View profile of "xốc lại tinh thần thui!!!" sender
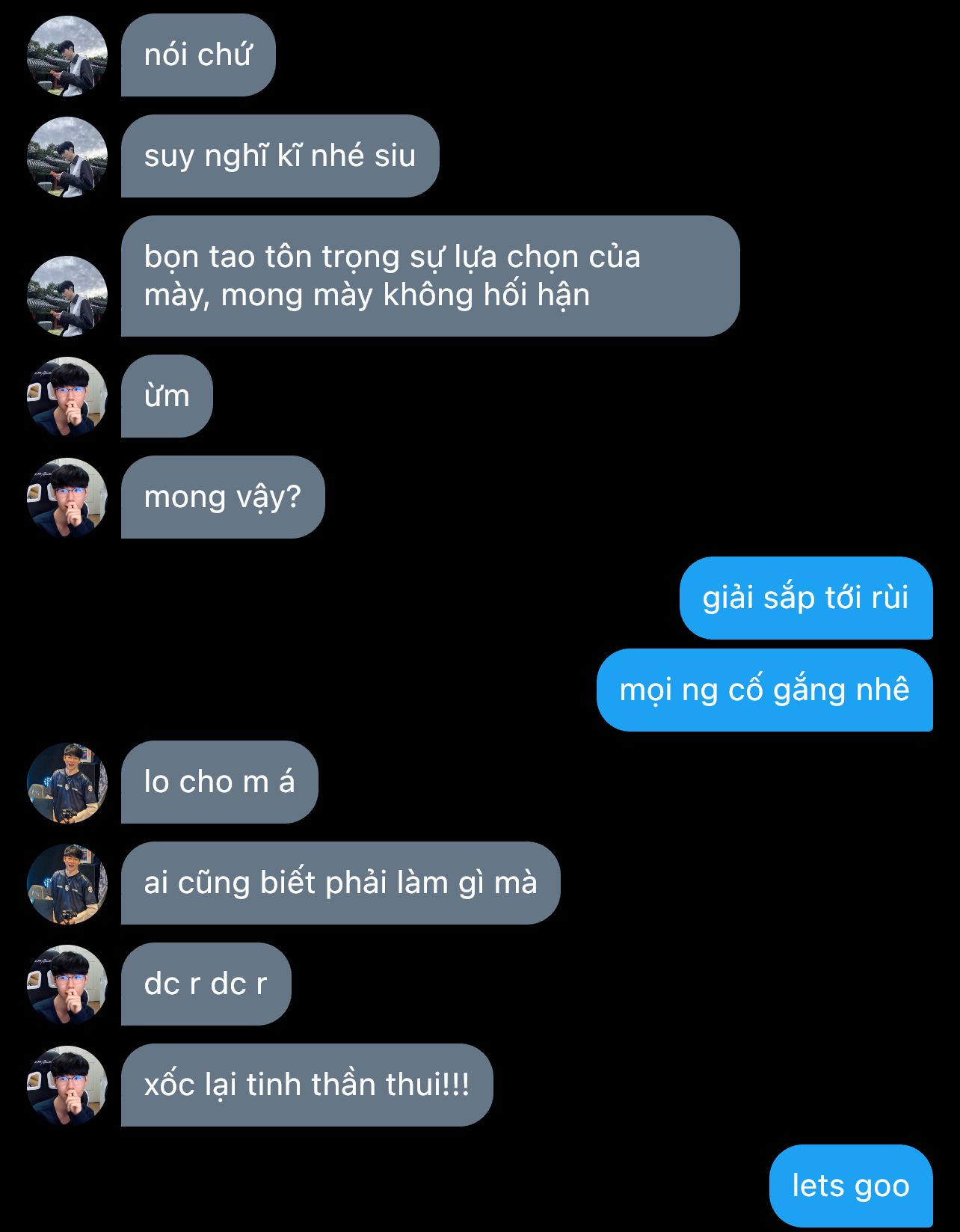The height and width of the screenshot is (1232, 960). pyautogui.click(x=67, y=1085)
